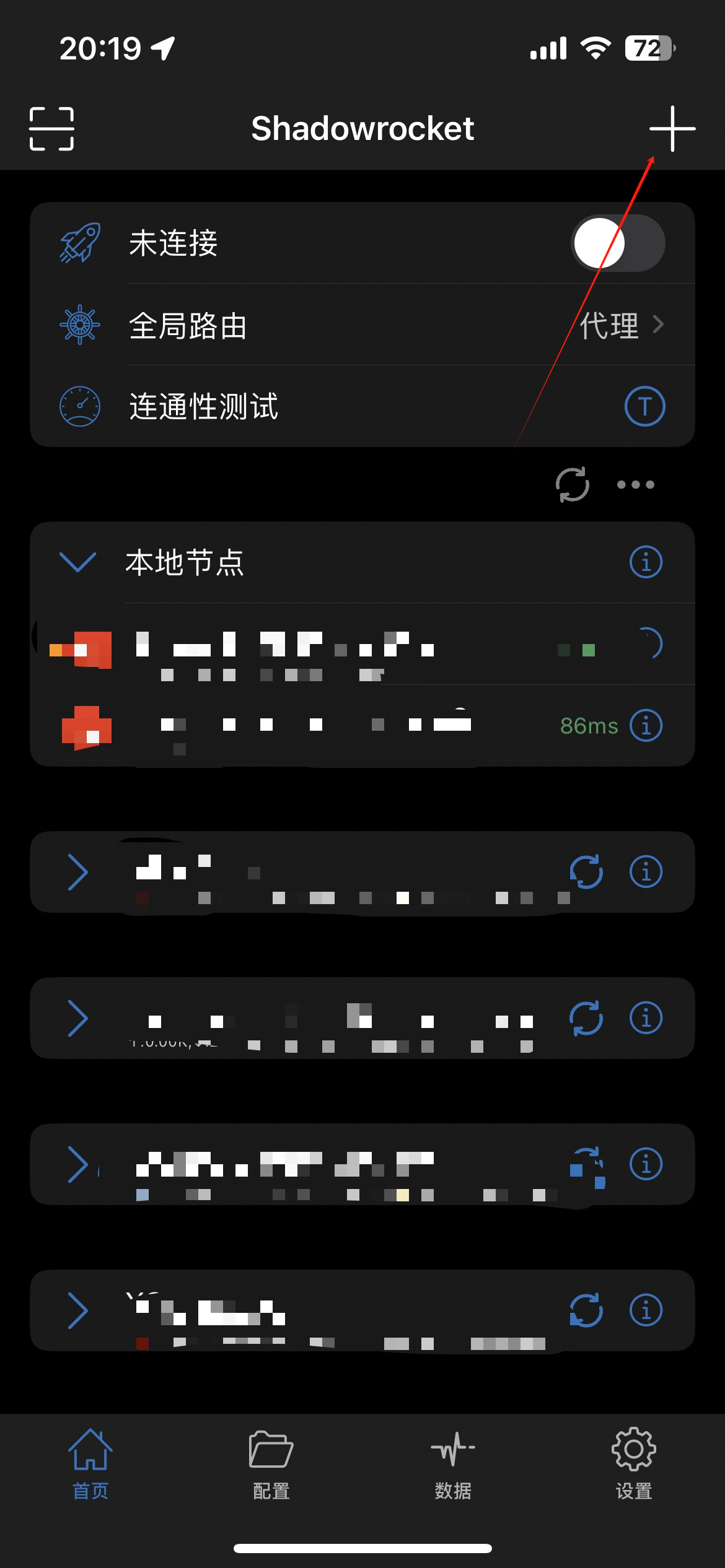Toggle the 未连接 connection switch on
Screen dimensions: 725x1568
click(617, 243)
